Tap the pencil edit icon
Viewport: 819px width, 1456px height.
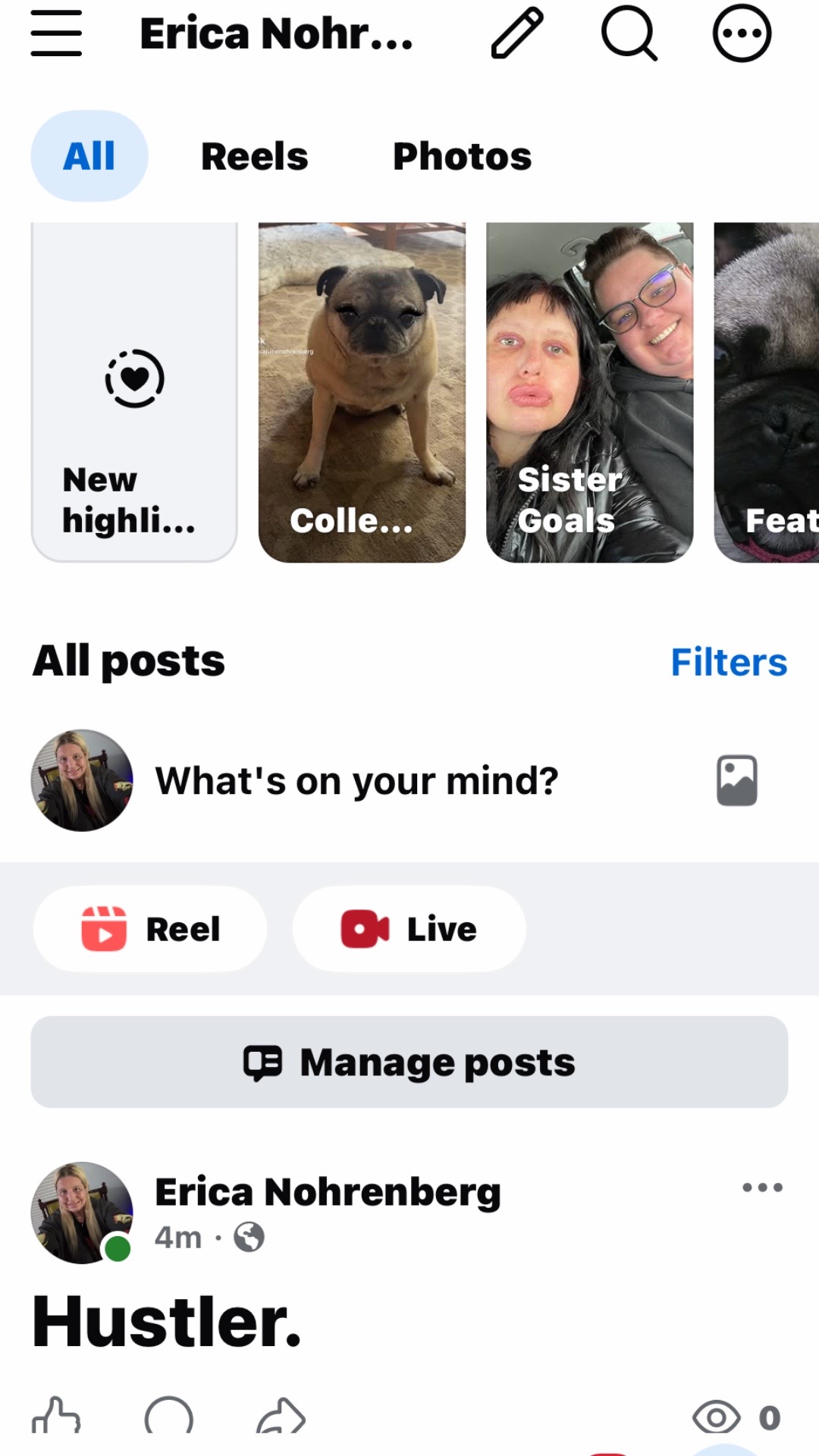pyautogui.click(x=517, y=33)
